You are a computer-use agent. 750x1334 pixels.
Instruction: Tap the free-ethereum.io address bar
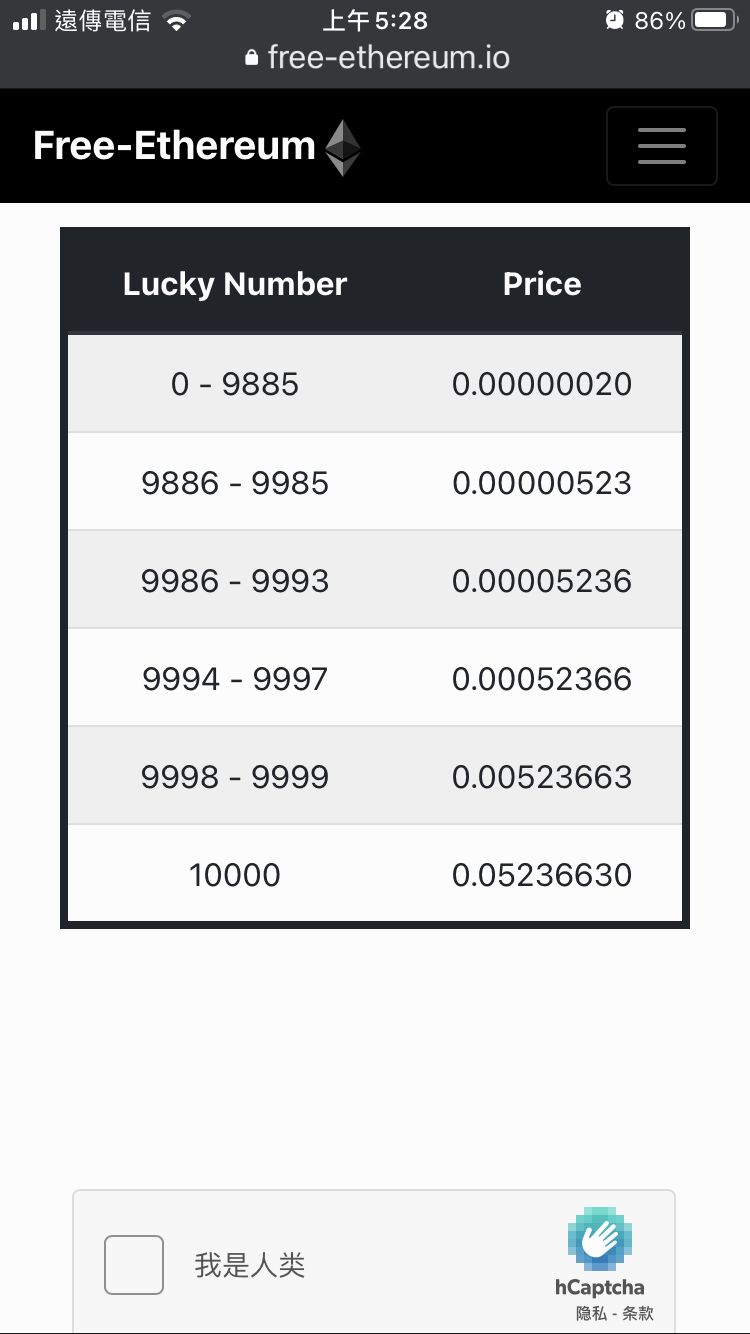(376, 57)
